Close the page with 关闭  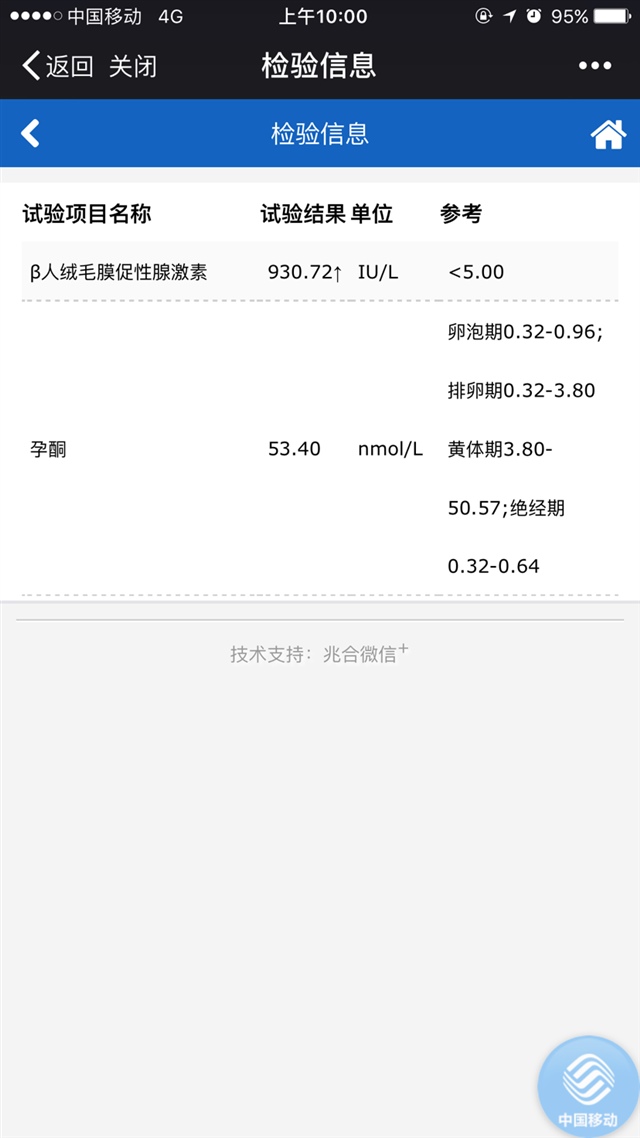point(133,67)
